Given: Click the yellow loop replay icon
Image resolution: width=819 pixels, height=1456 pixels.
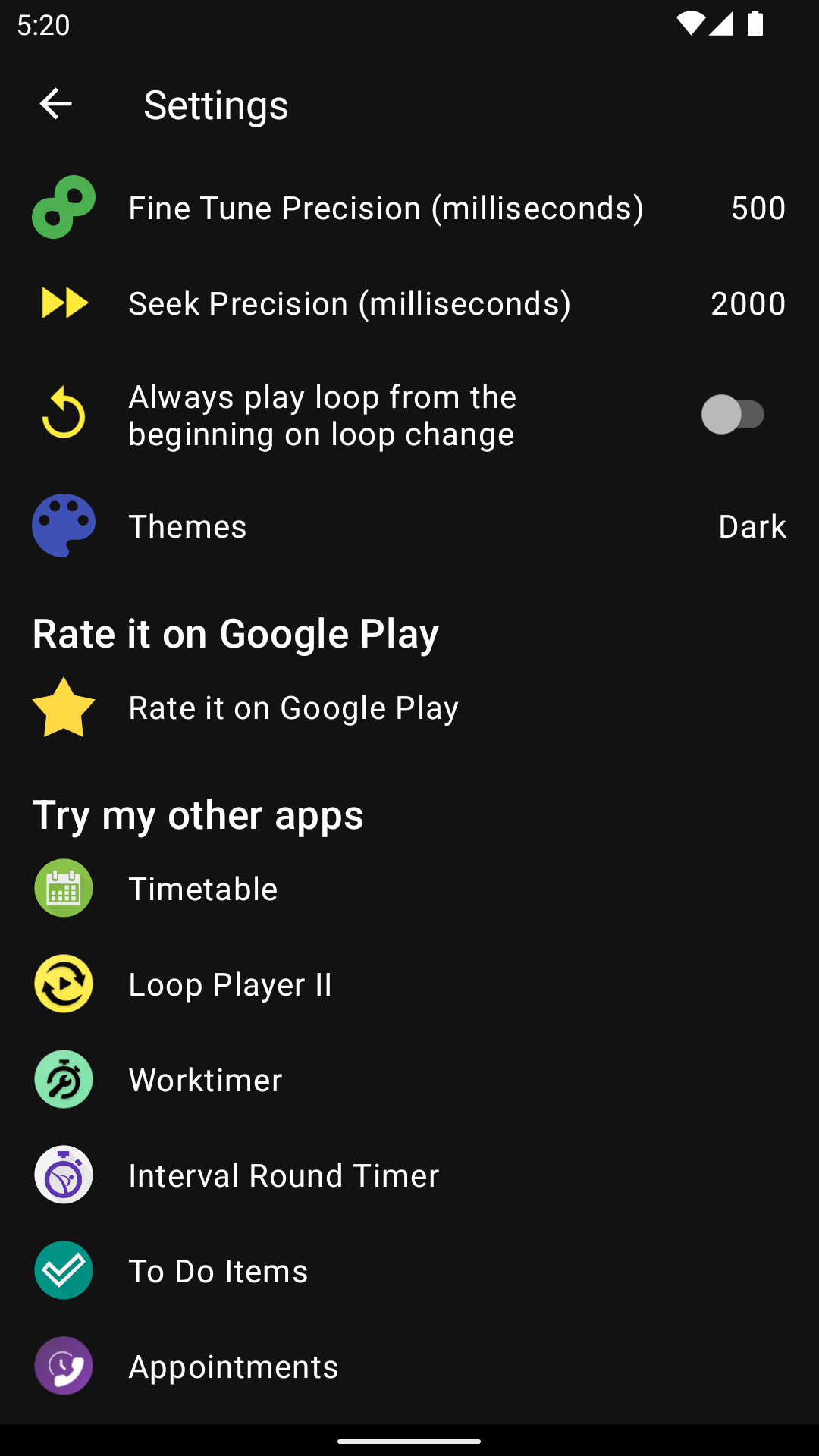Looking at the screenshot, I should pos(63,414).
